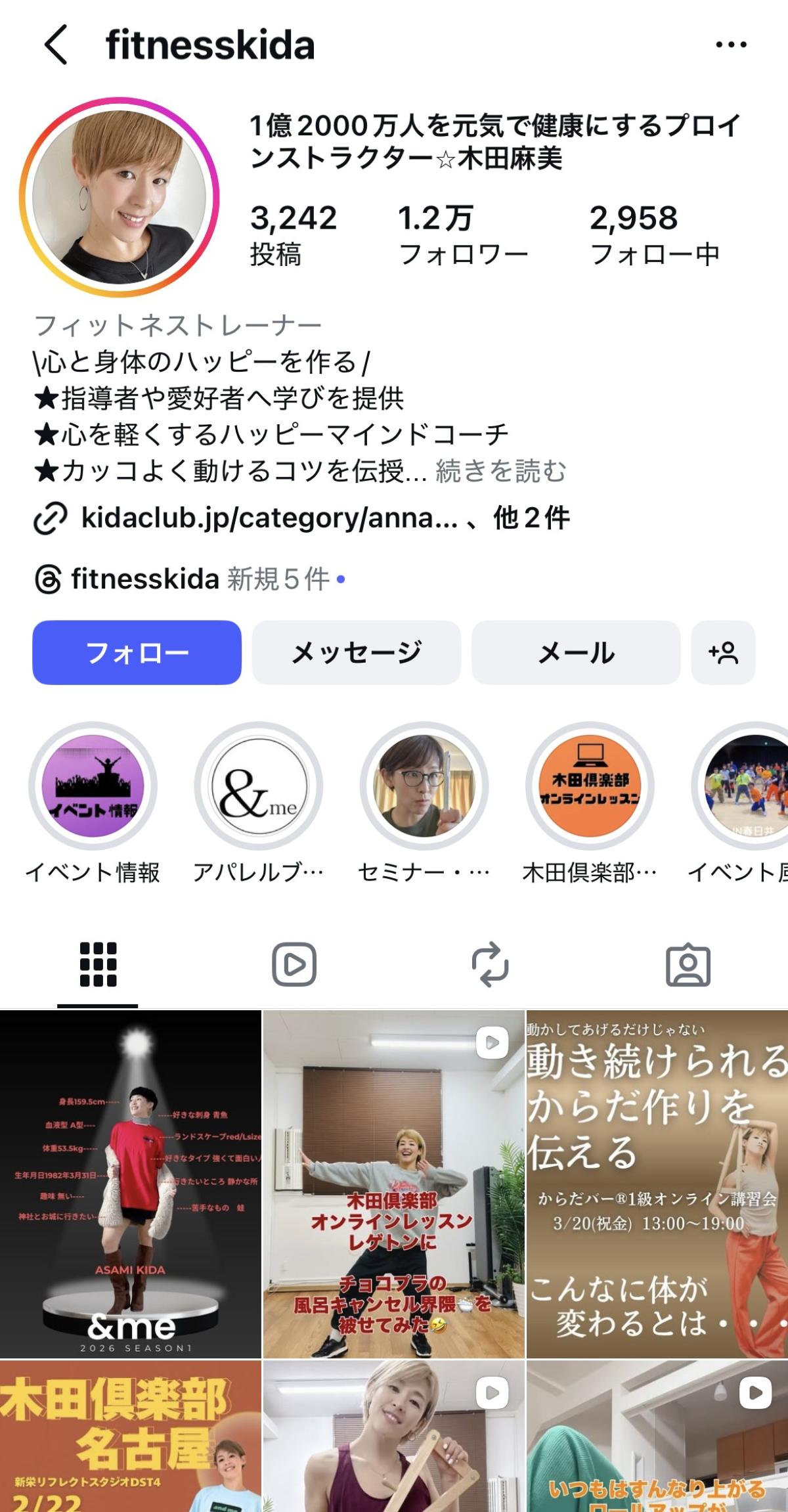Open the ASAMI KIDA &me post

point(131,1184)
